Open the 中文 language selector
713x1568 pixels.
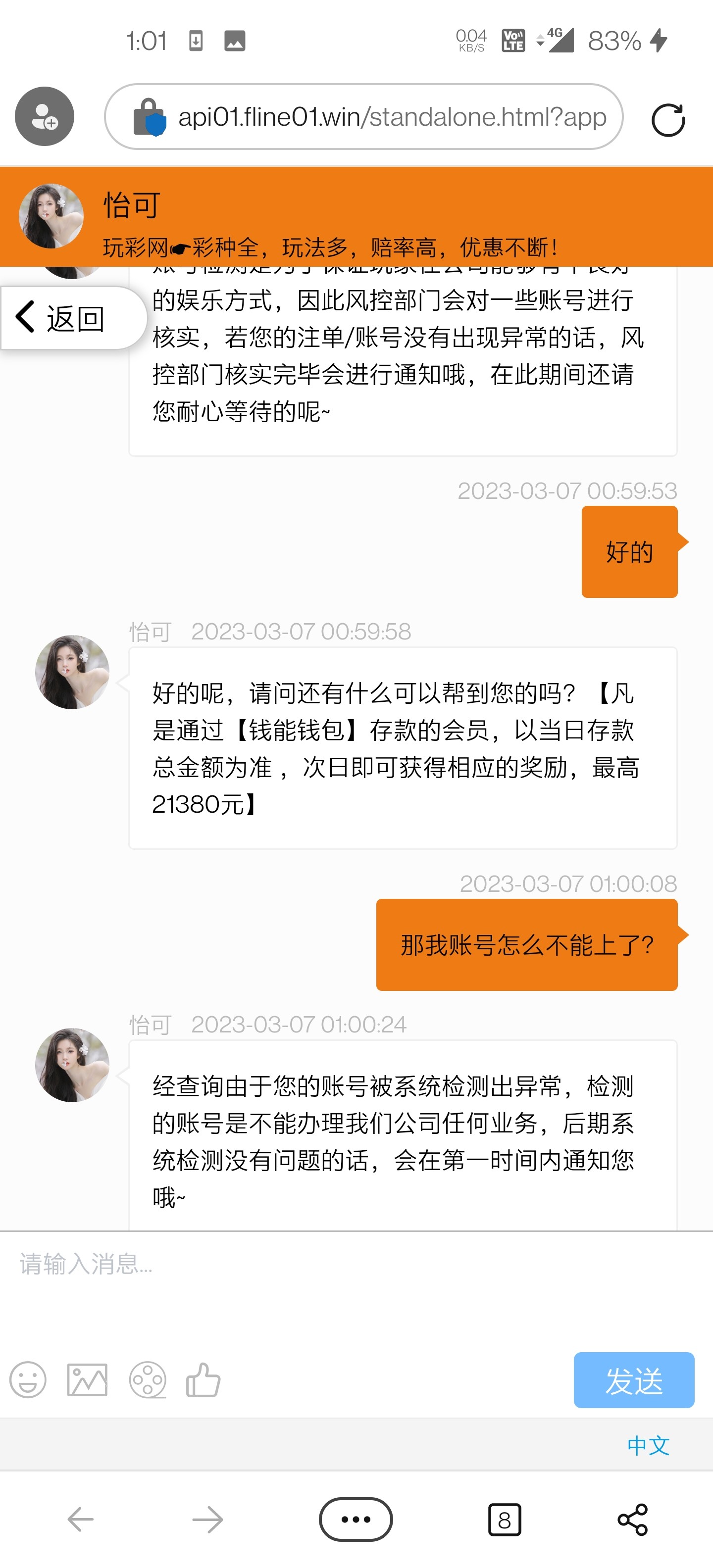pyautogui.click(x=648, y=1446)
